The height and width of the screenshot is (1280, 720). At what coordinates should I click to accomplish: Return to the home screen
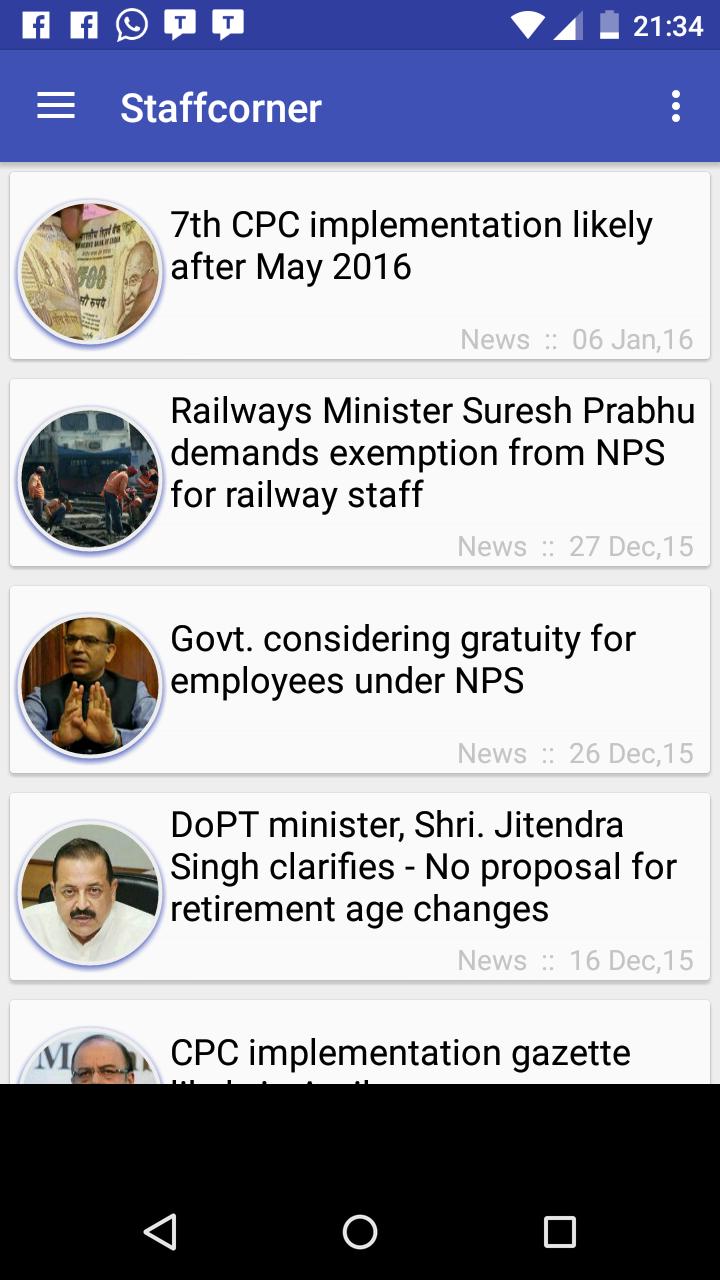click(x=360, y=1231)
